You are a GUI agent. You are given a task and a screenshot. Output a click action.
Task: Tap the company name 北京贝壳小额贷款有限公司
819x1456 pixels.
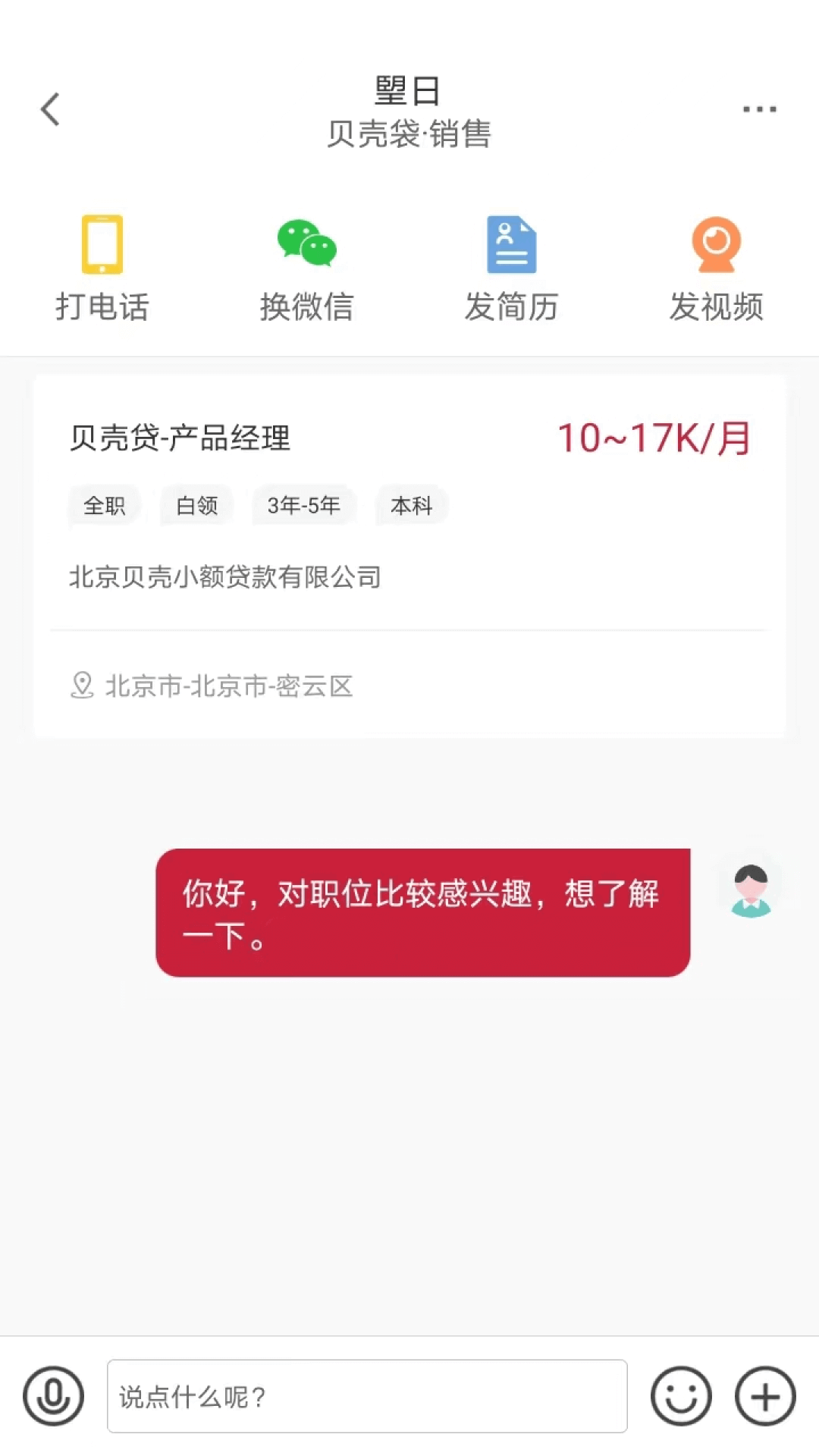[225, 578]
